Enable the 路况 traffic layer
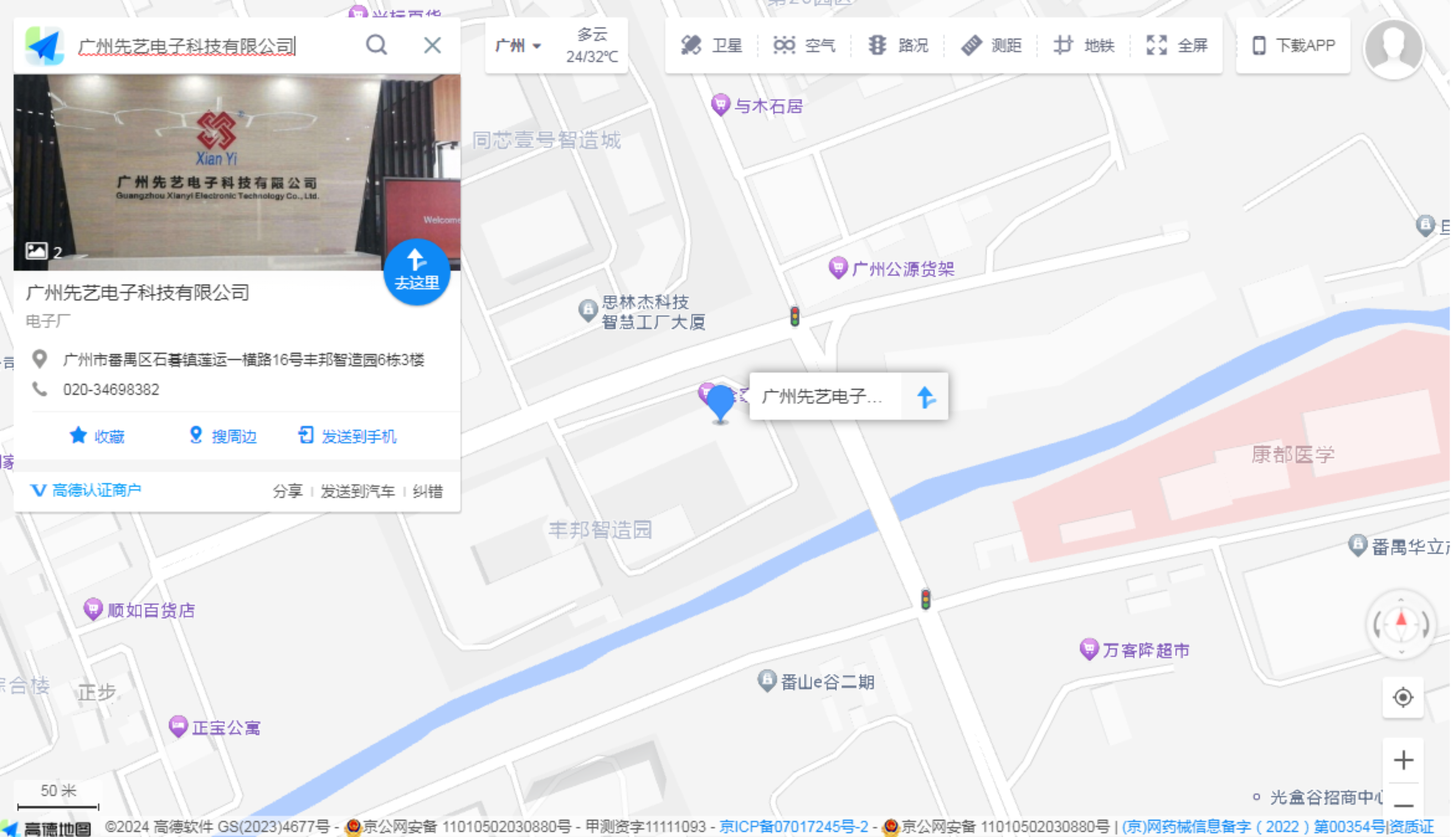 coord(898,46)
